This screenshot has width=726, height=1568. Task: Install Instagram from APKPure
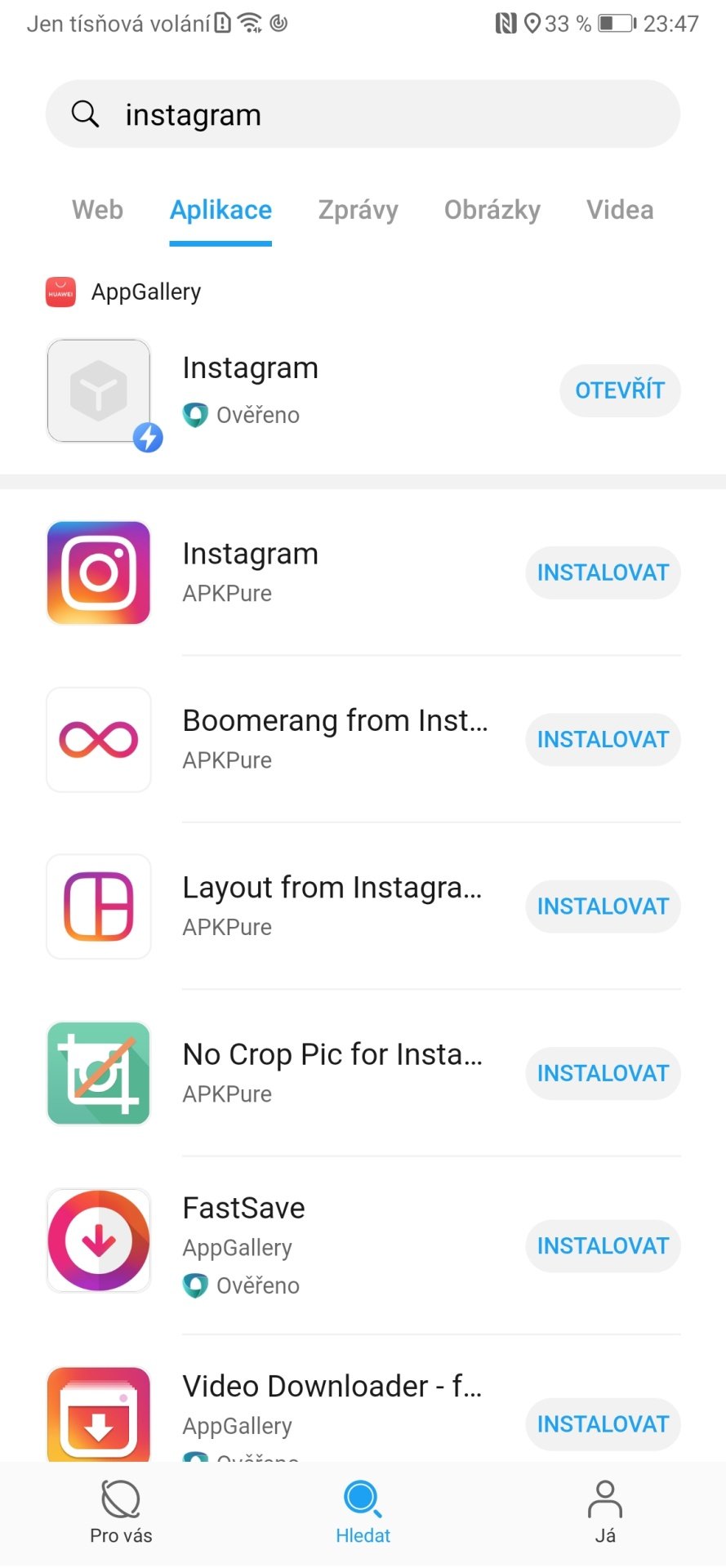[x=603, y=572]
